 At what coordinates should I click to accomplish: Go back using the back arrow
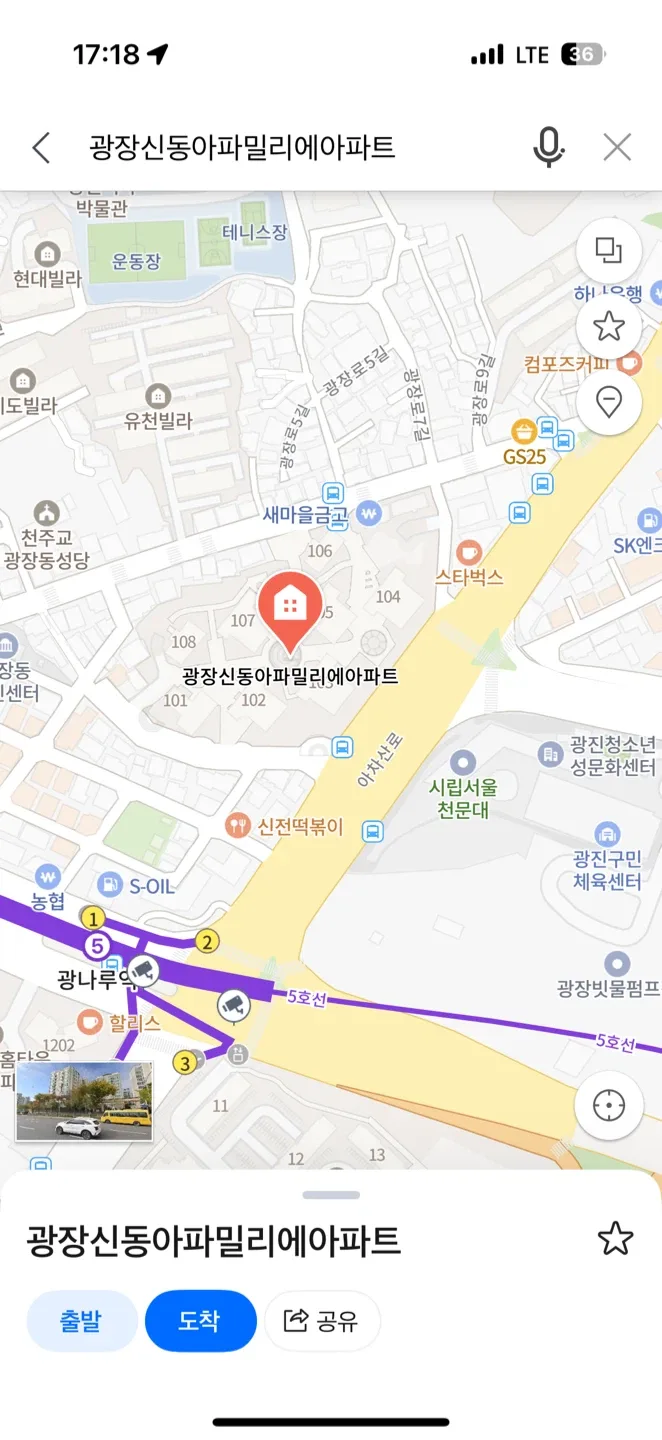click(41, 148)
